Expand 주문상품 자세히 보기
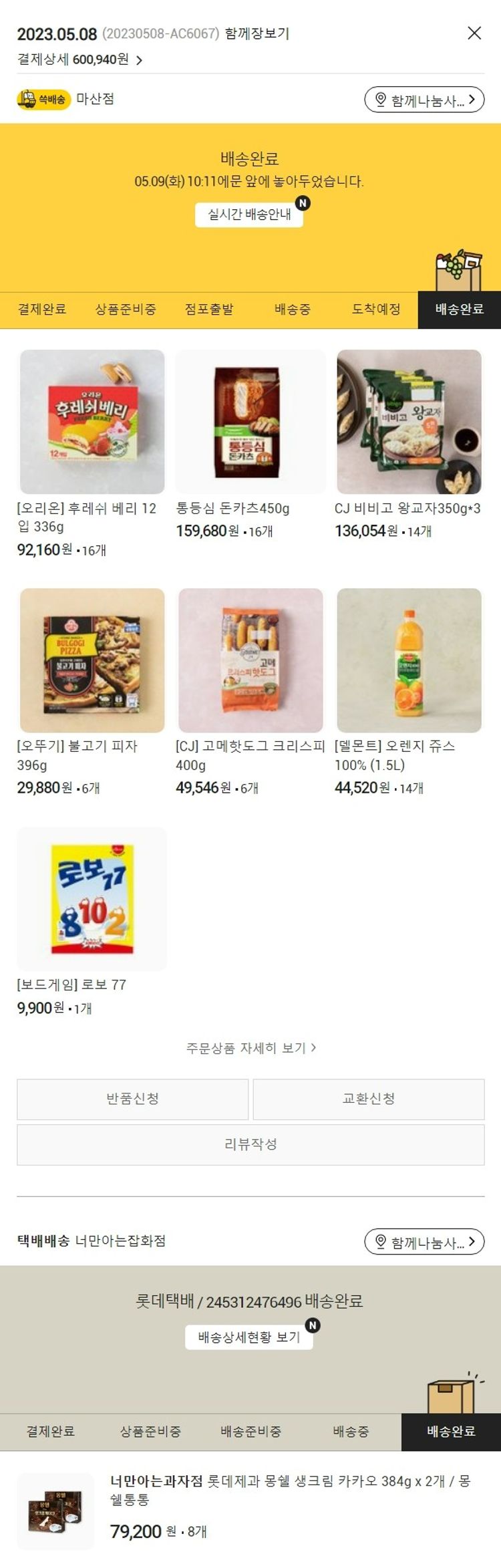This screenshot has width=501, height=1568. (251, 1048)
